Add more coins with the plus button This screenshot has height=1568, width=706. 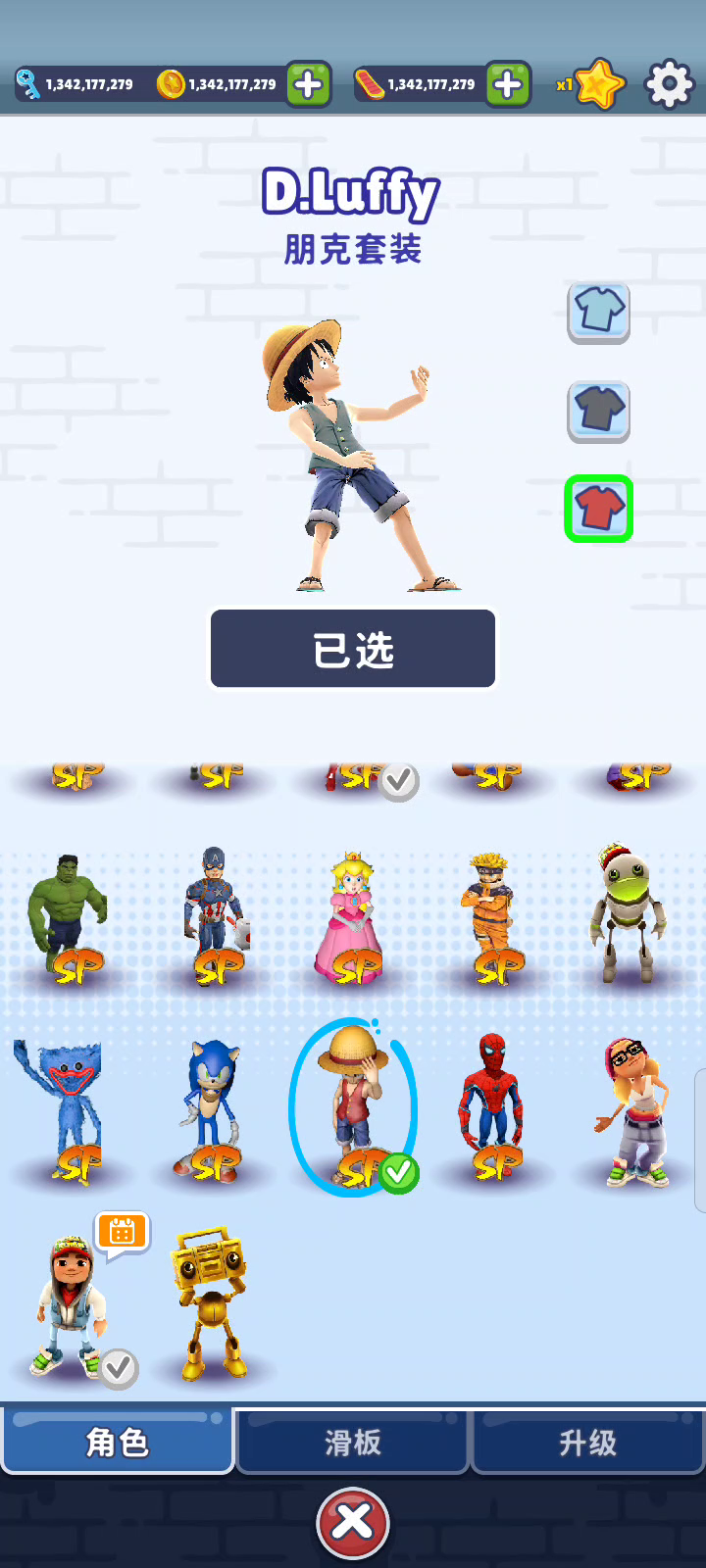(308, 84)
